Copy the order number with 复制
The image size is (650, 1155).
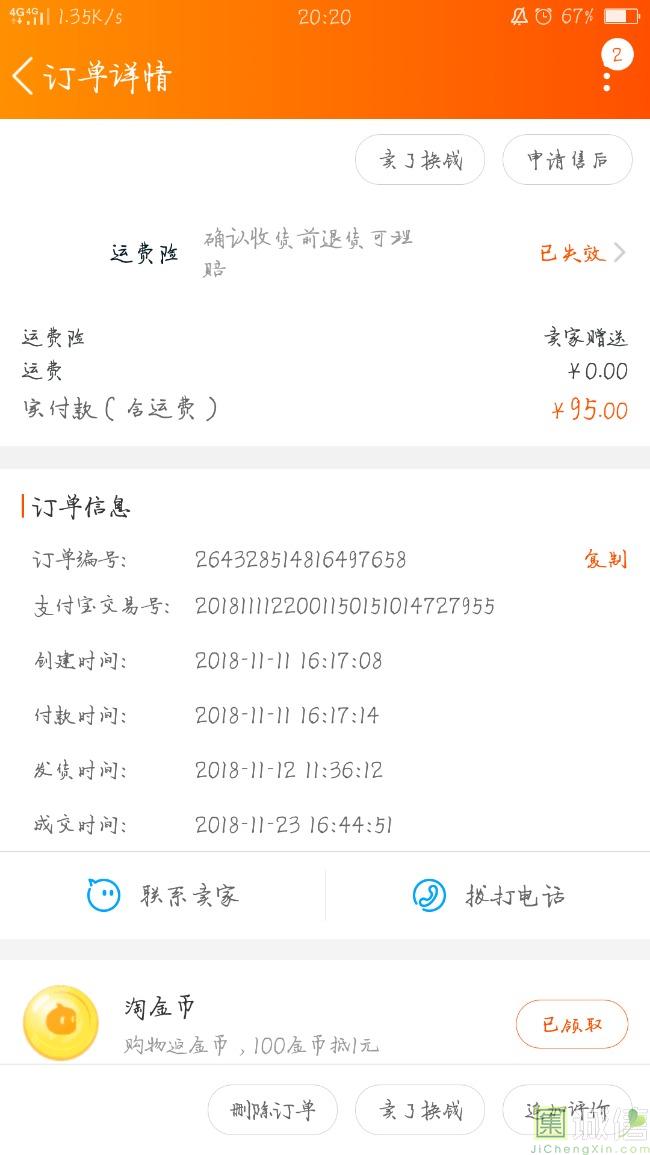605,559
